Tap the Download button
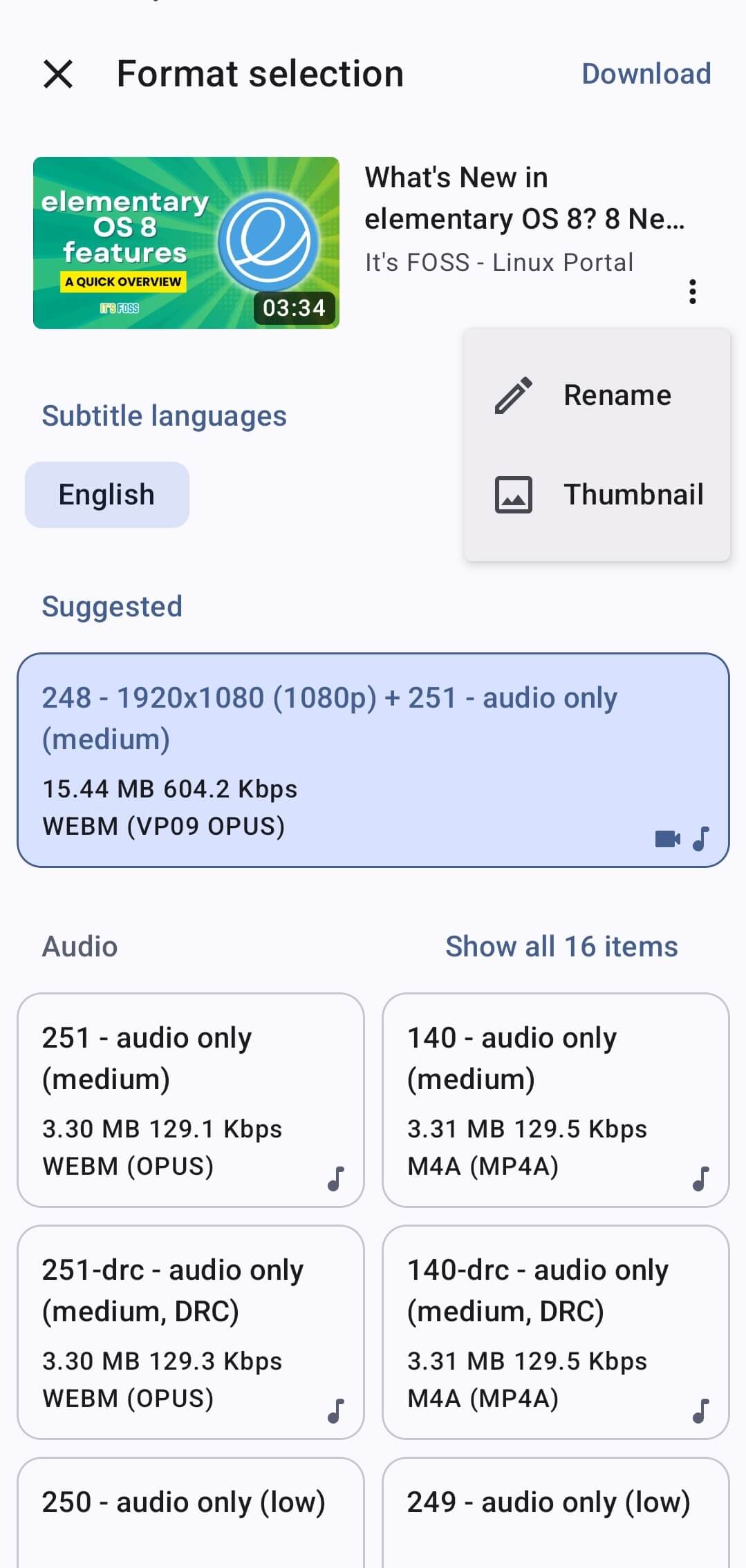Viewport: 746px width, 1568px height. pos(646,74)
